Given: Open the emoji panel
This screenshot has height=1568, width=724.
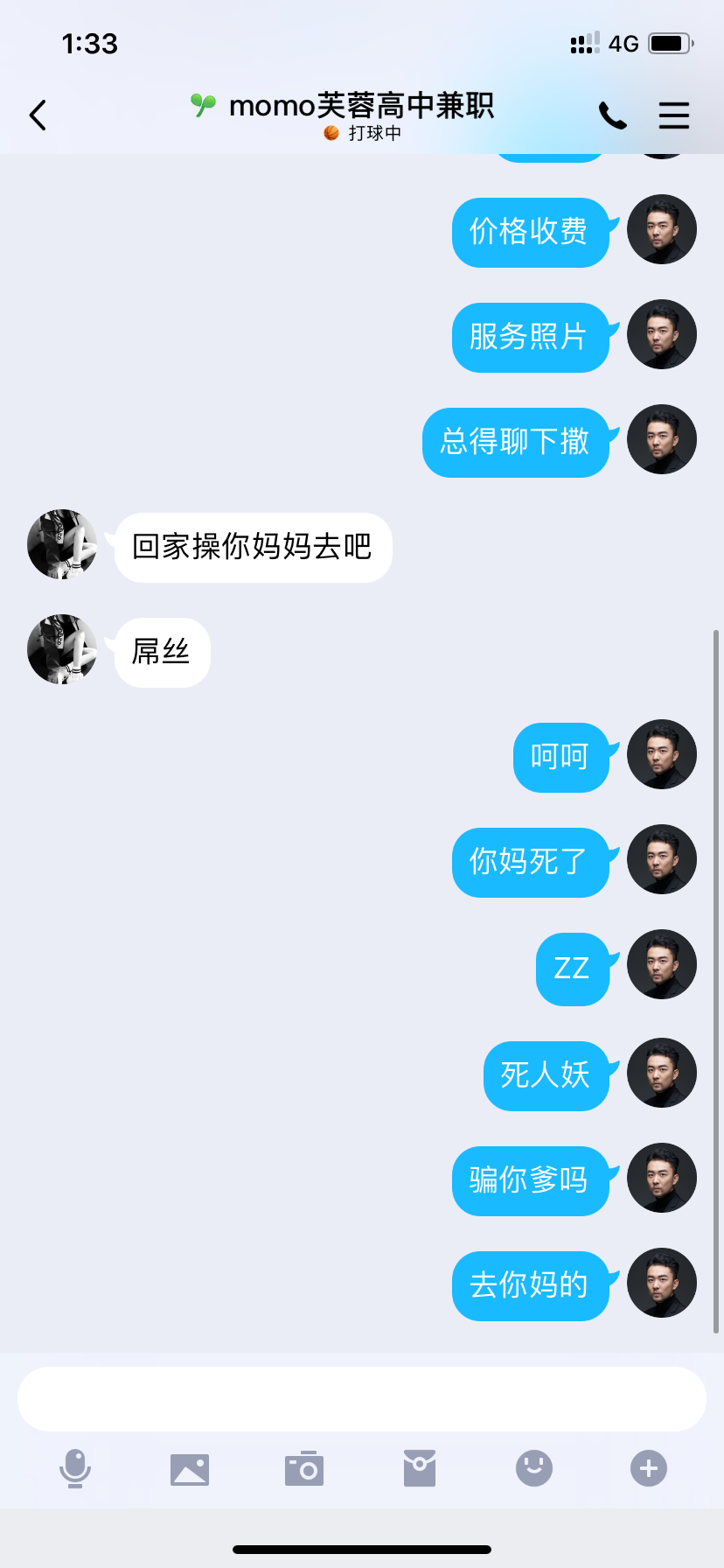Looking at the screenshot, I should click(534, 1468).
